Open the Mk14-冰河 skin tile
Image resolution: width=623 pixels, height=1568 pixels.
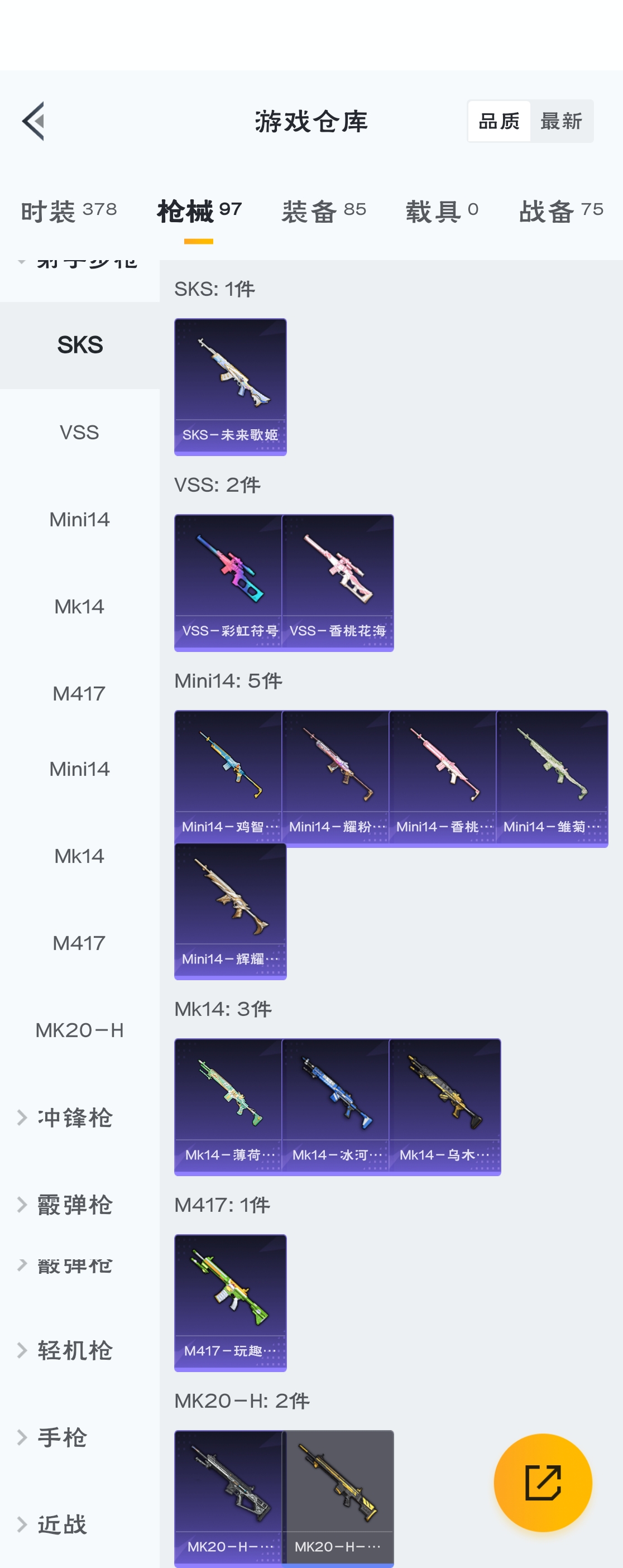point(336,1106)
